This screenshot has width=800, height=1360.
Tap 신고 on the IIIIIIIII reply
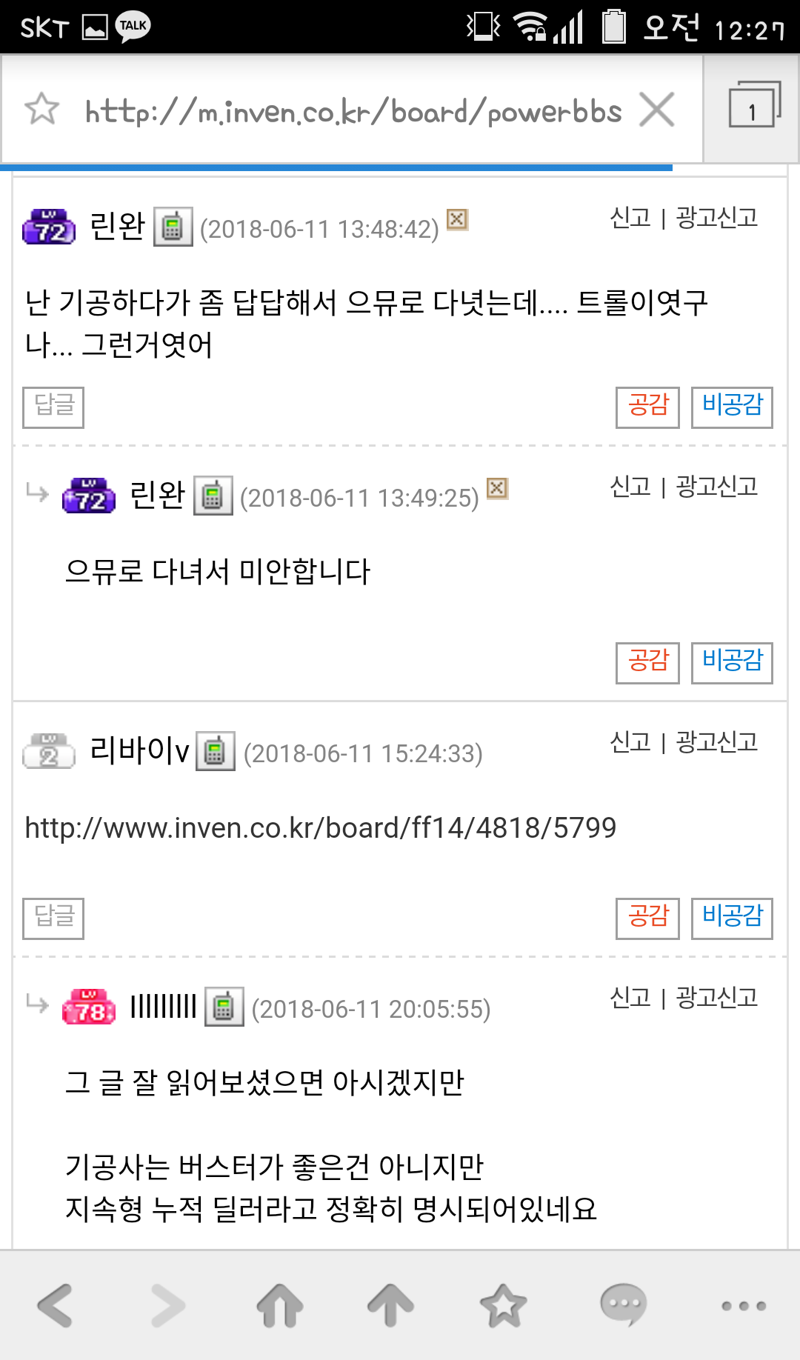point(630,998)
